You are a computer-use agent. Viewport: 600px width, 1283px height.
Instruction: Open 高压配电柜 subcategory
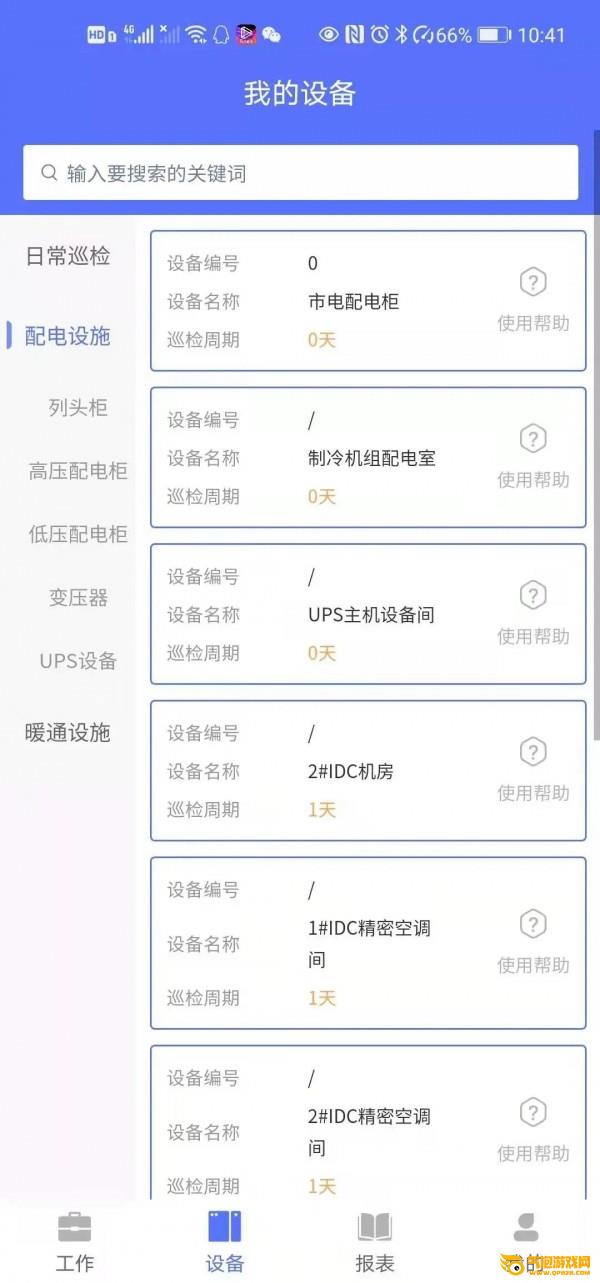78,471
